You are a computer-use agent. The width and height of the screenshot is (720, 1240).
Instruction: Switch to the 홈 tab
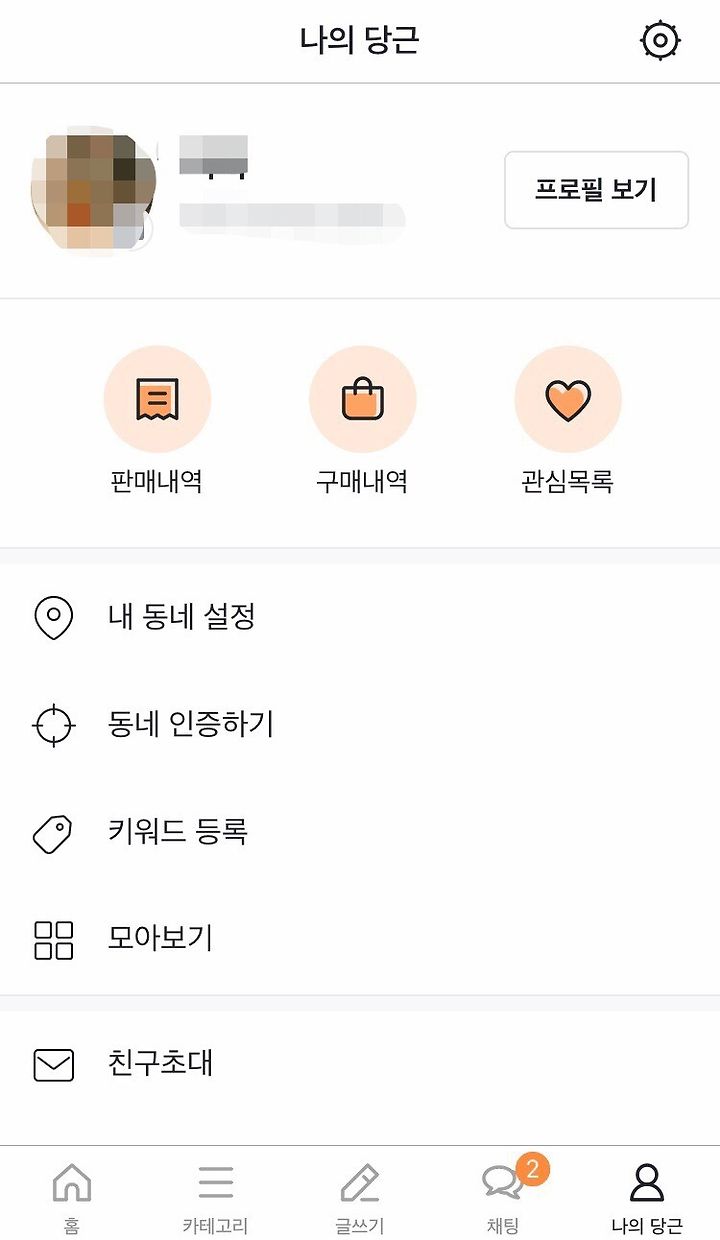tap(71, 1196)
